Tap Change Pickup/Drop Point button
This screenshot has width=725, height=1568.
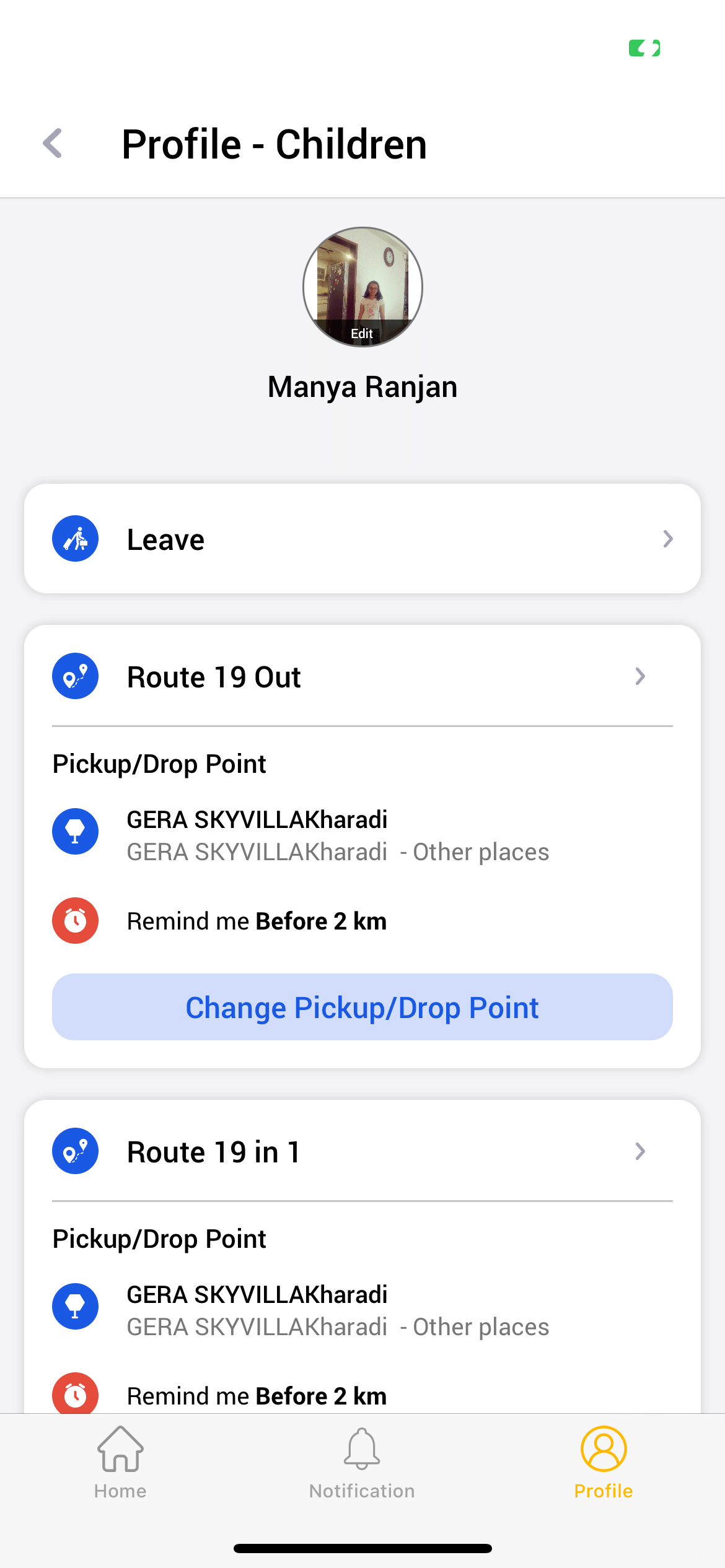tap(362, 1007)
